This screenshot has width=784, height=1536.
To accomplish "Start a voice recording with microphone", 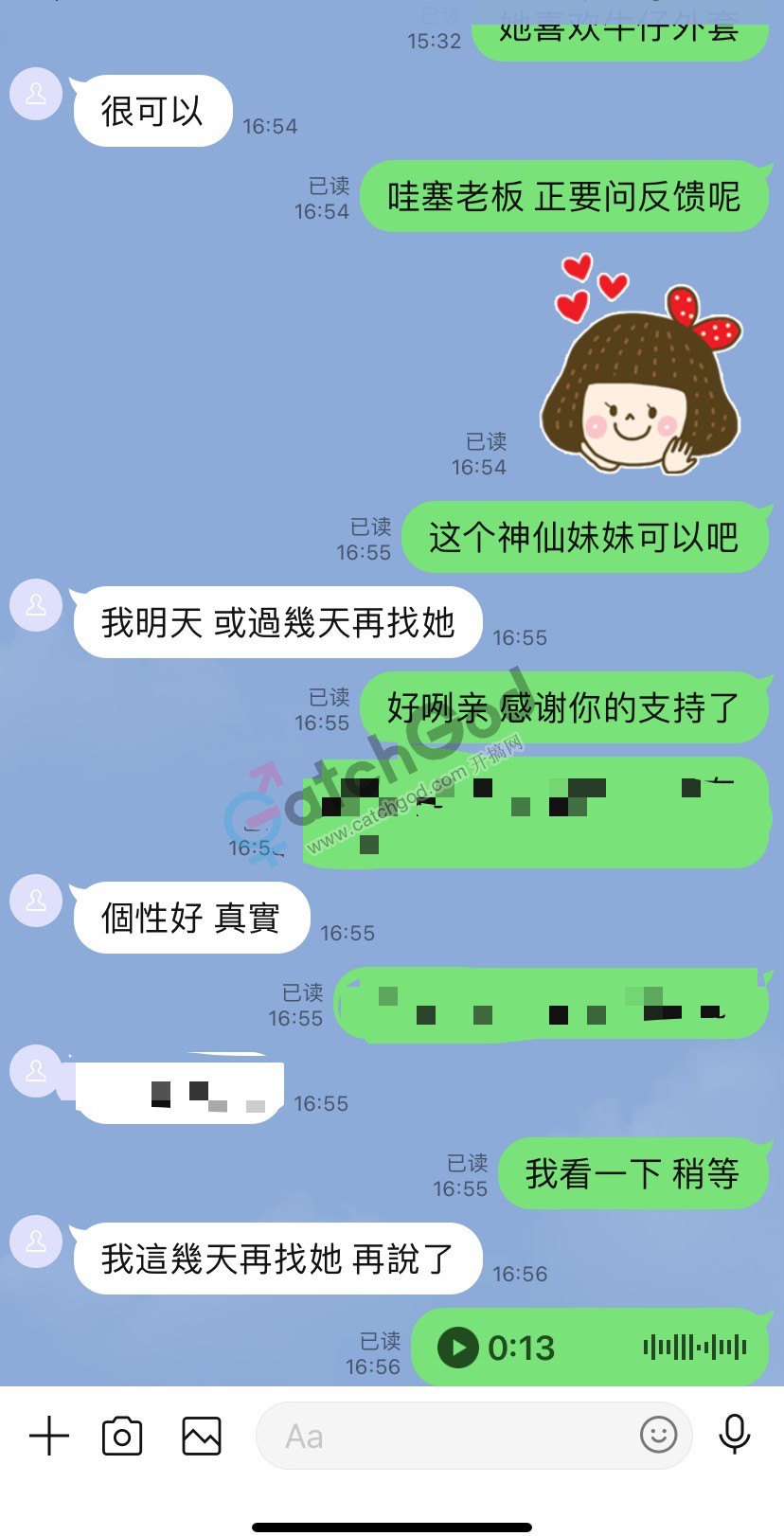I will (x=734, y=1435).
